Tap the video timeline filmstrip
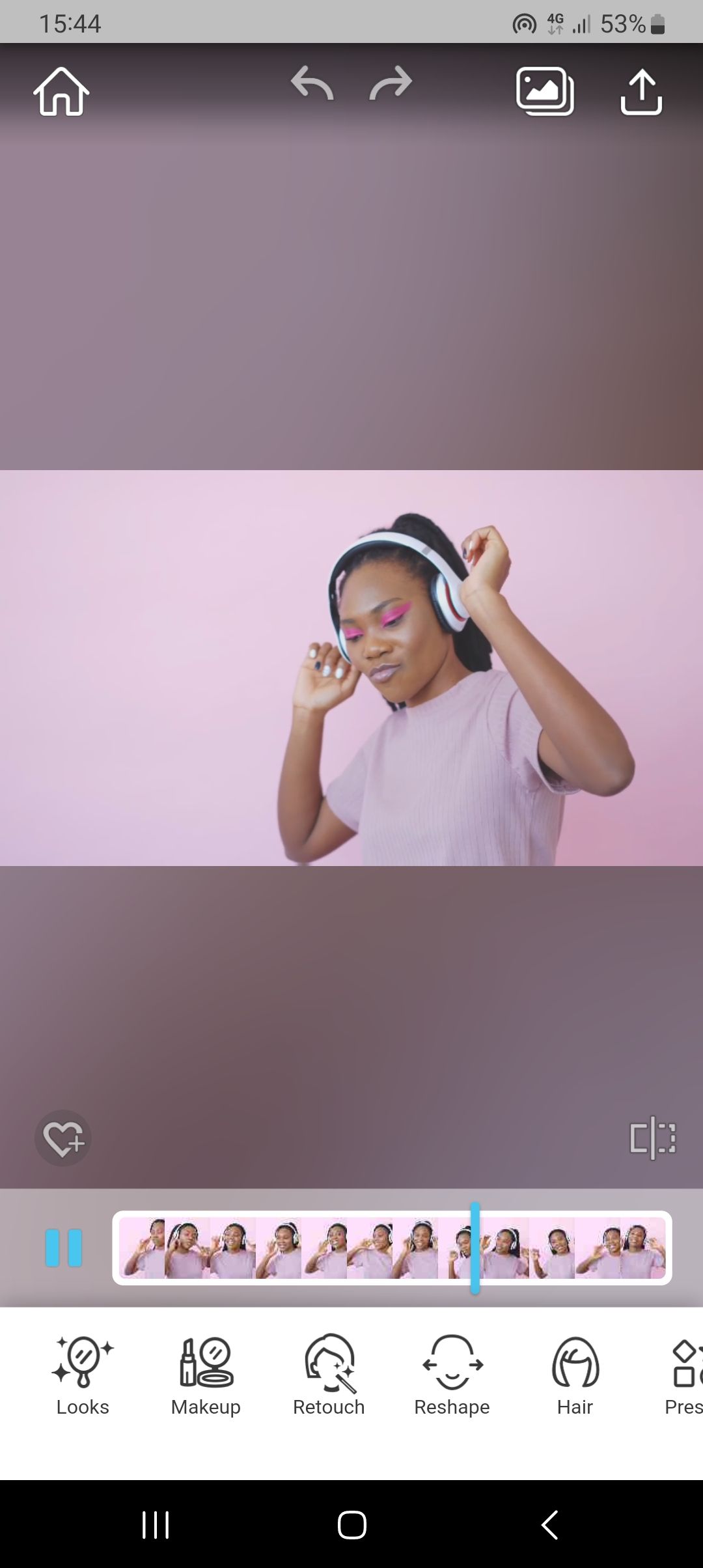The height and width of the screenshot is (1568, 703). (x=392, y=1248)
